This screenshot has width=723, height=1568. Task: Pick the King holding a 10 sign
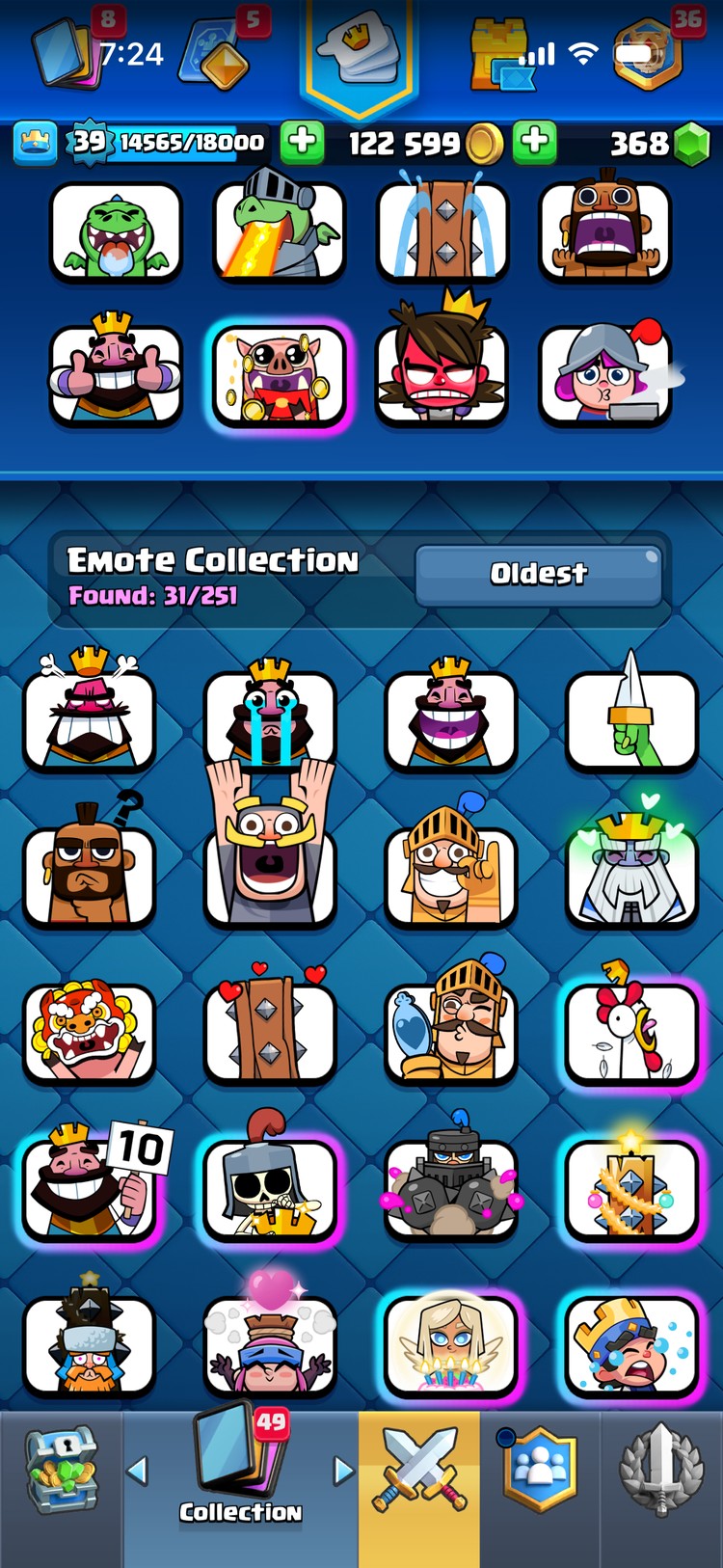[92, 1186]
